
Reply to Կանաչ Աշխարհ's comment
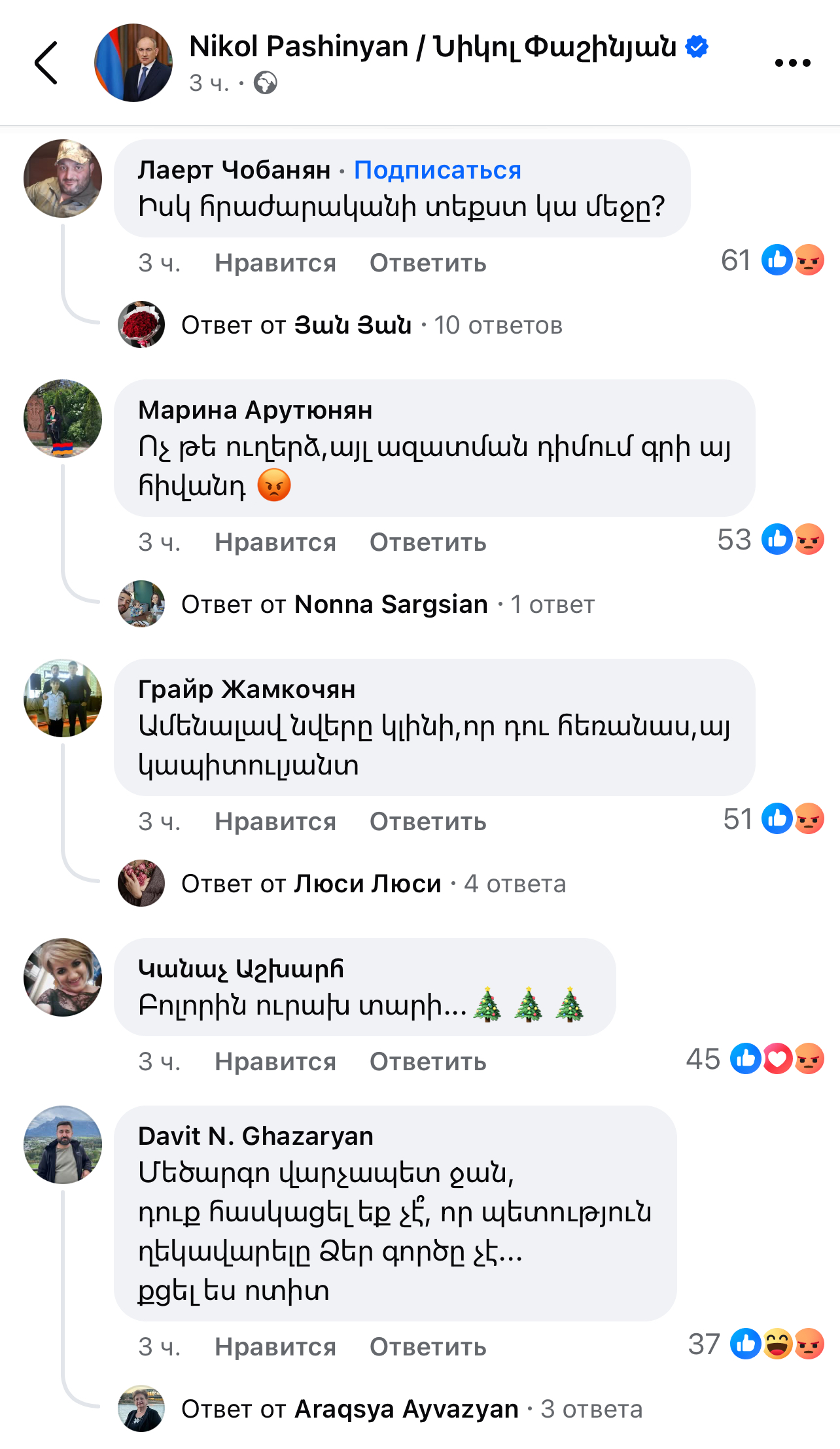(428, 1062)
